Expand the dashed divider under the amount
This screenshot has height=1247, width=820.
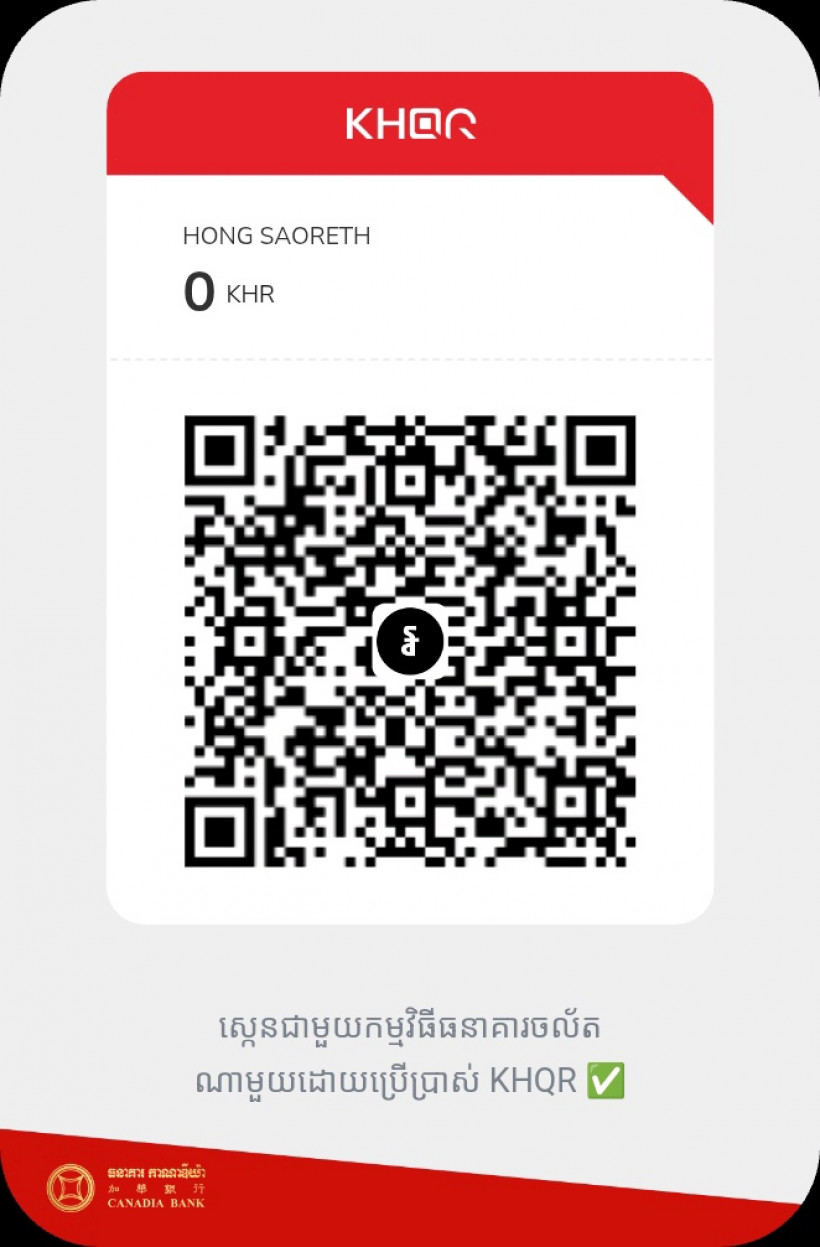410,358
